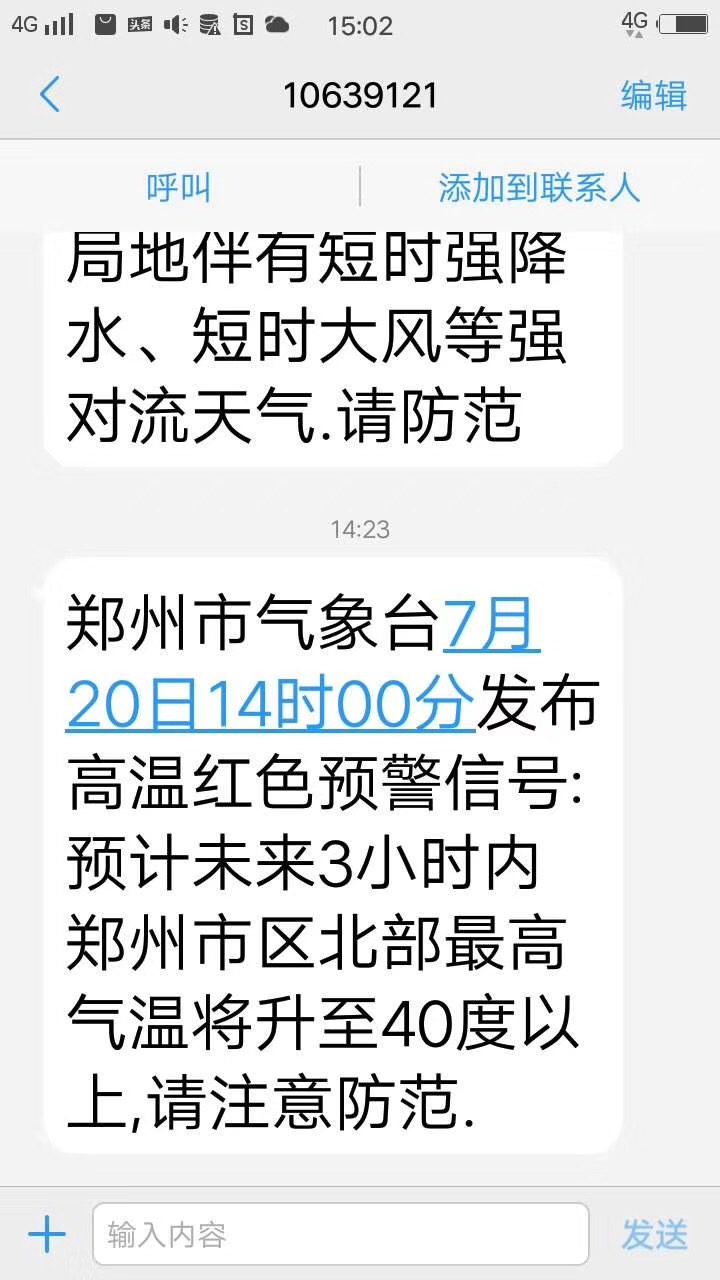Tap the app store bag icon in status bar

[x=105, y=25]
